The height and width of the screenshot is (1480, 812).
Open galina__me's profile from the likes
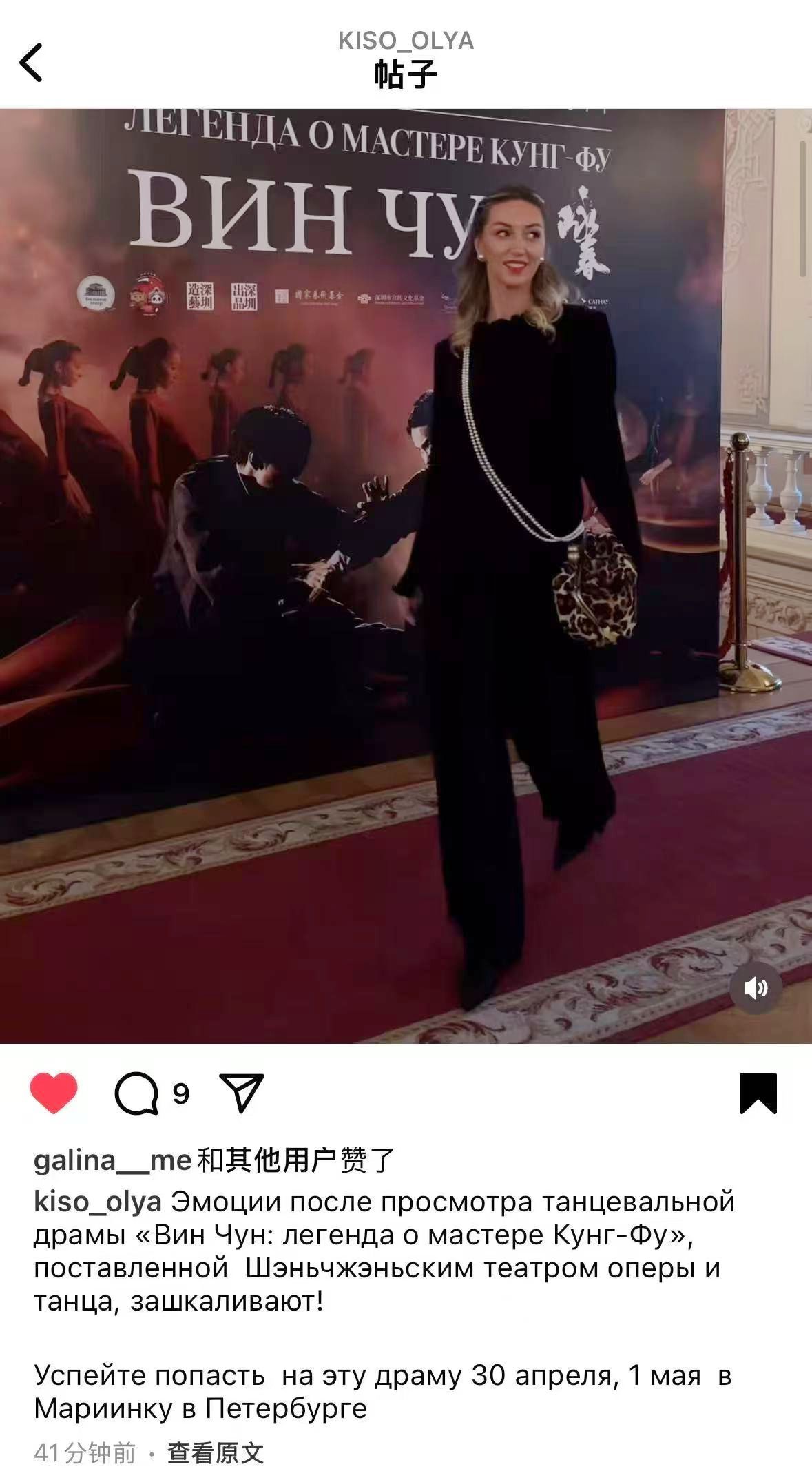tap(112, 1160)
